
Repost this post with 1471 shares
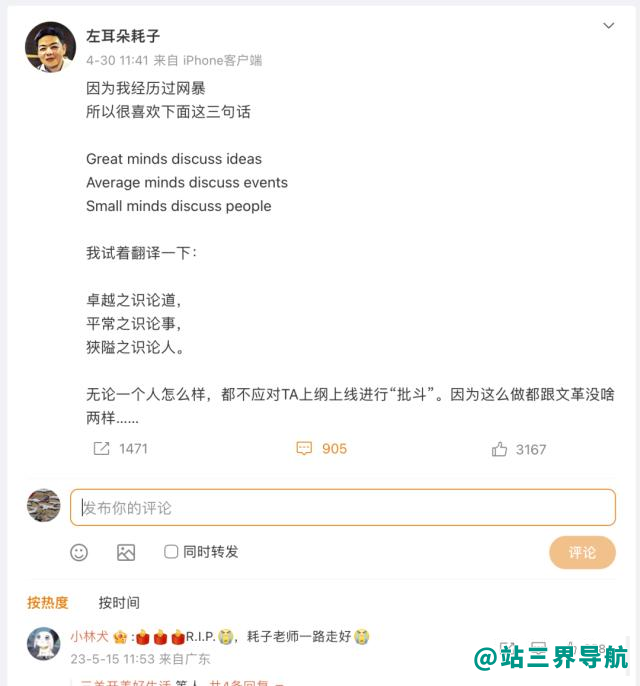[x=101, y=449]
